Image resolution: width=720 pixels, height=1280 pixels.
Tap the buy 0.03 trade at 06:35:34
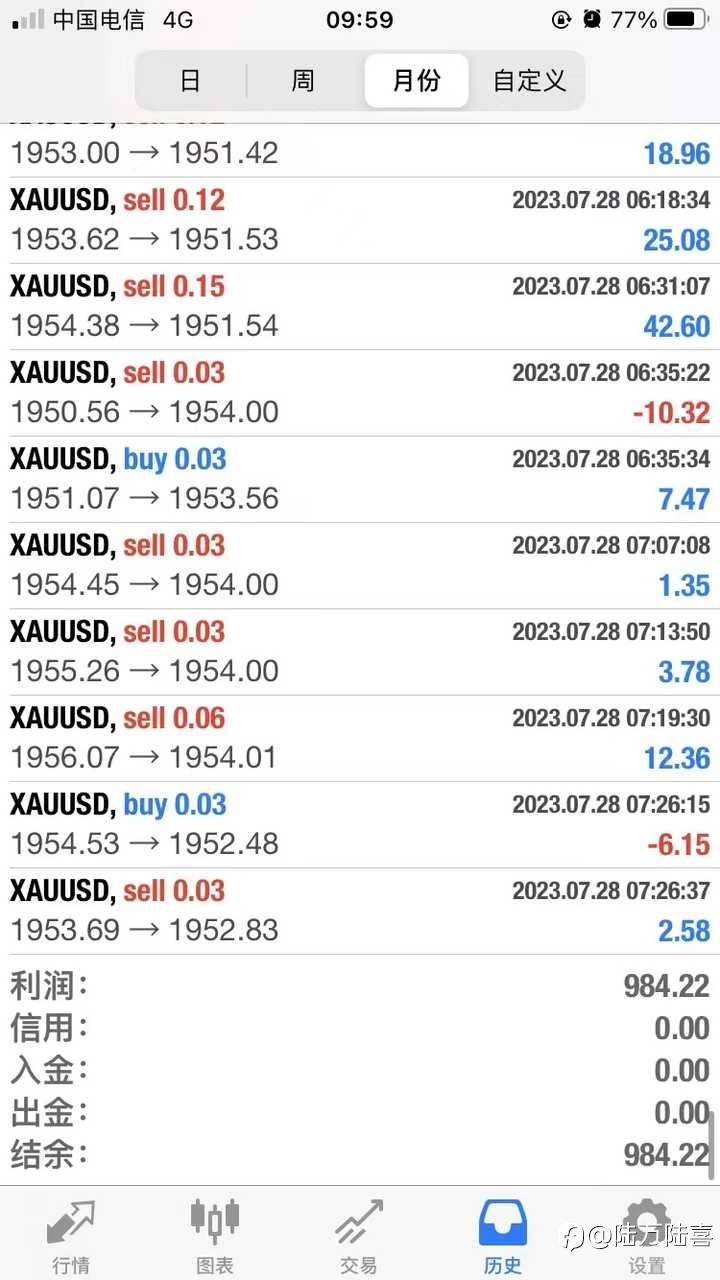point(360,479)
